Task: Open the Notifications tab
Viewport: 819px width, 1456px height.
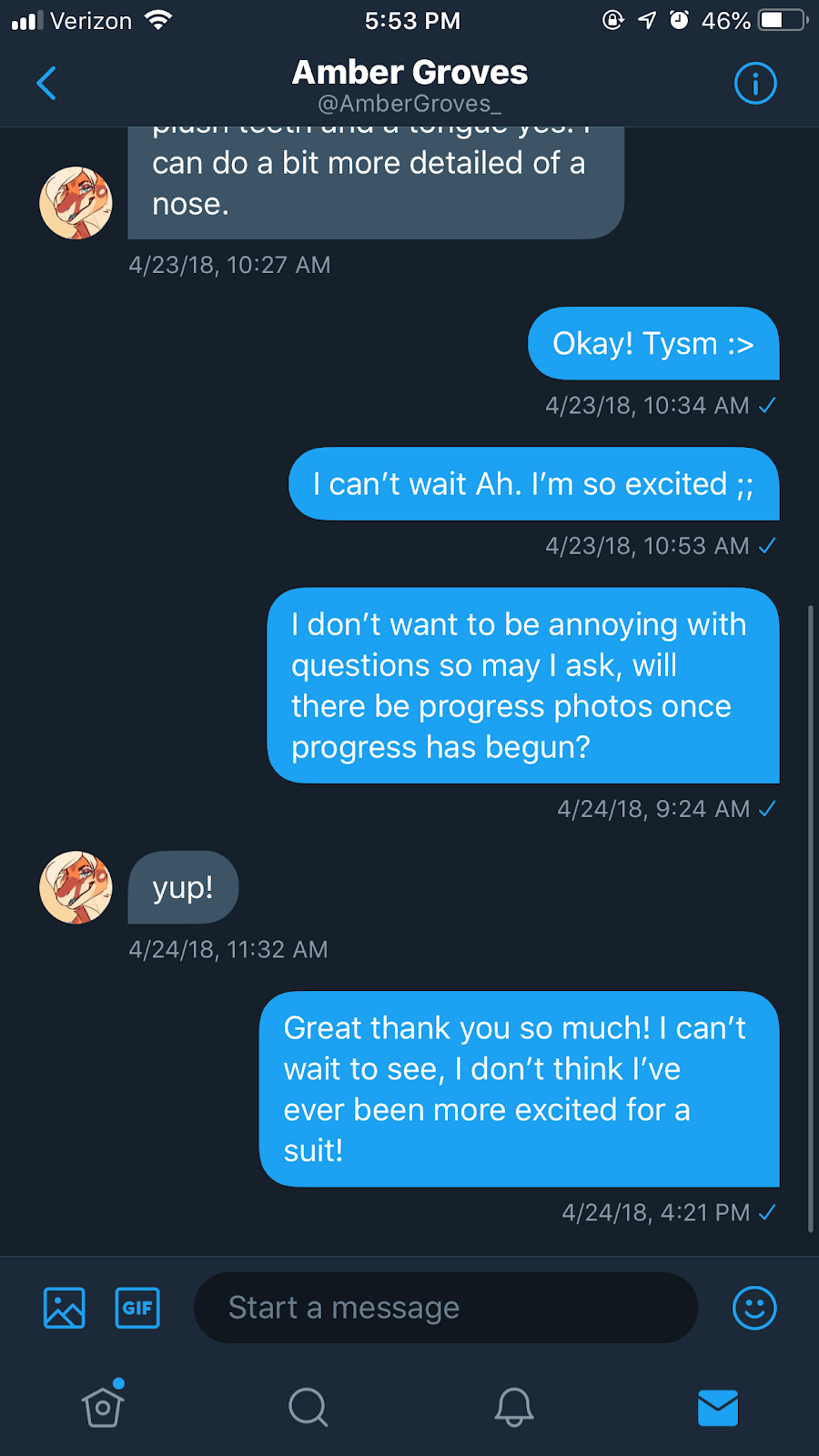Action: pyautogui.click(x=513, y=1407)
